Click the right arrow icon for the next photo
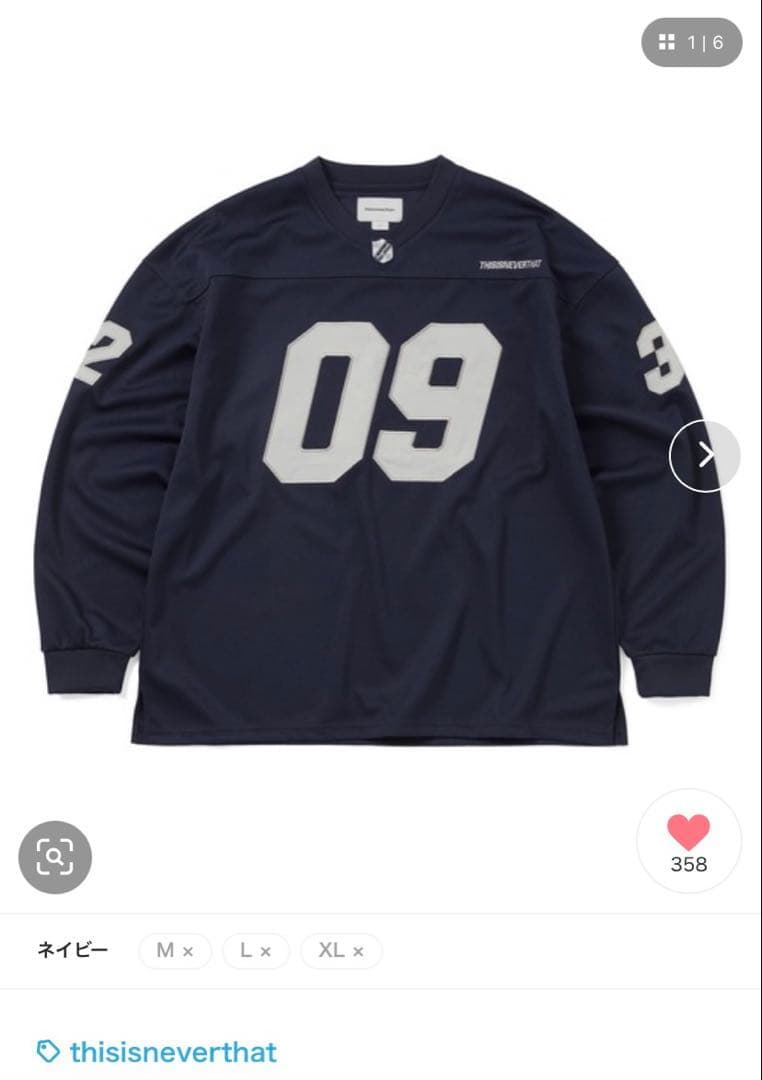The width and height of the screenshot is (762, 1080). 705,454
